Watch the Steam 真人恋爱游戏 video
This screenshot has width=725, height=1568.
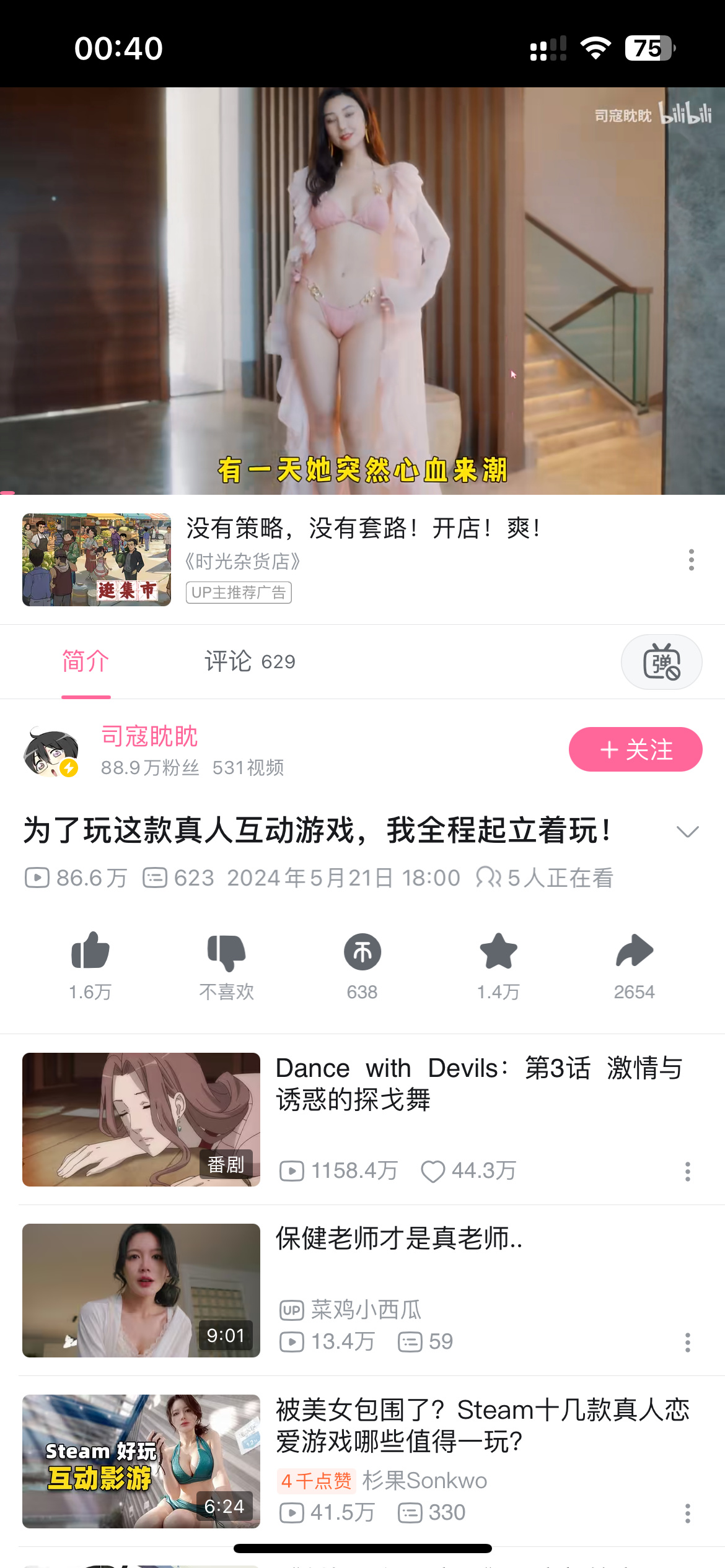pyautogui.click(x=141, y=1461)
